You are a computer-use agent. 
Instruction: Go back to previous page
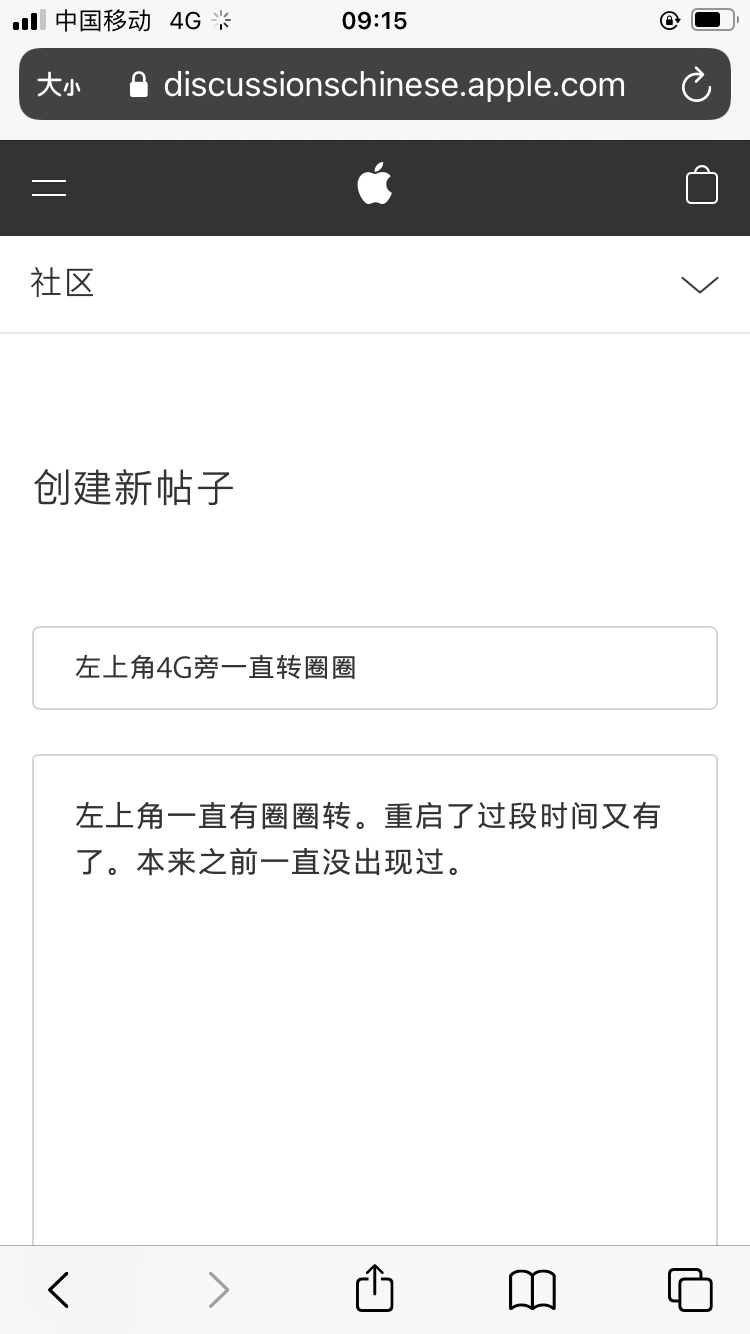pos(59,1290)
